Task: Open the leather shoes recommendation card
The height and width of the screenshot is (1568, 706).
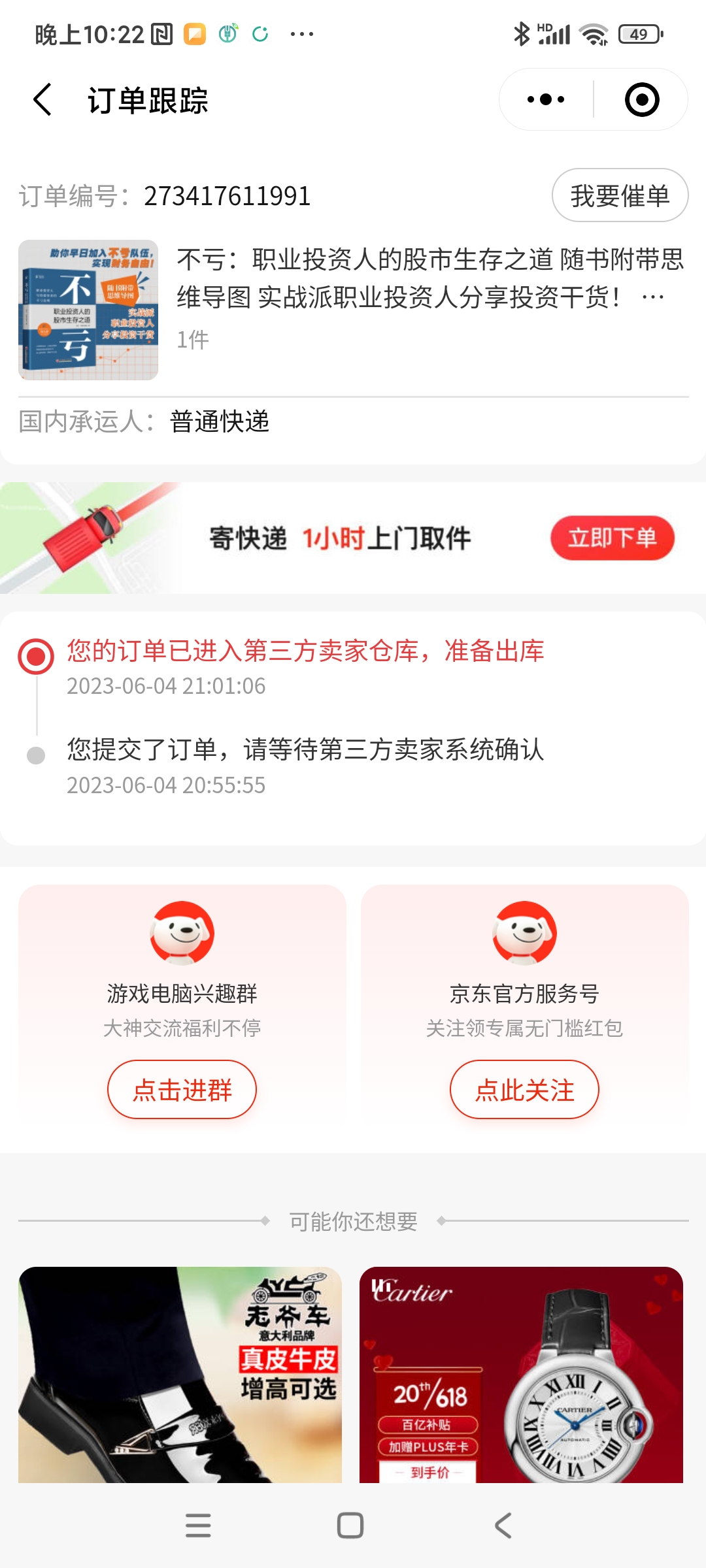Action: [180, 1374]
